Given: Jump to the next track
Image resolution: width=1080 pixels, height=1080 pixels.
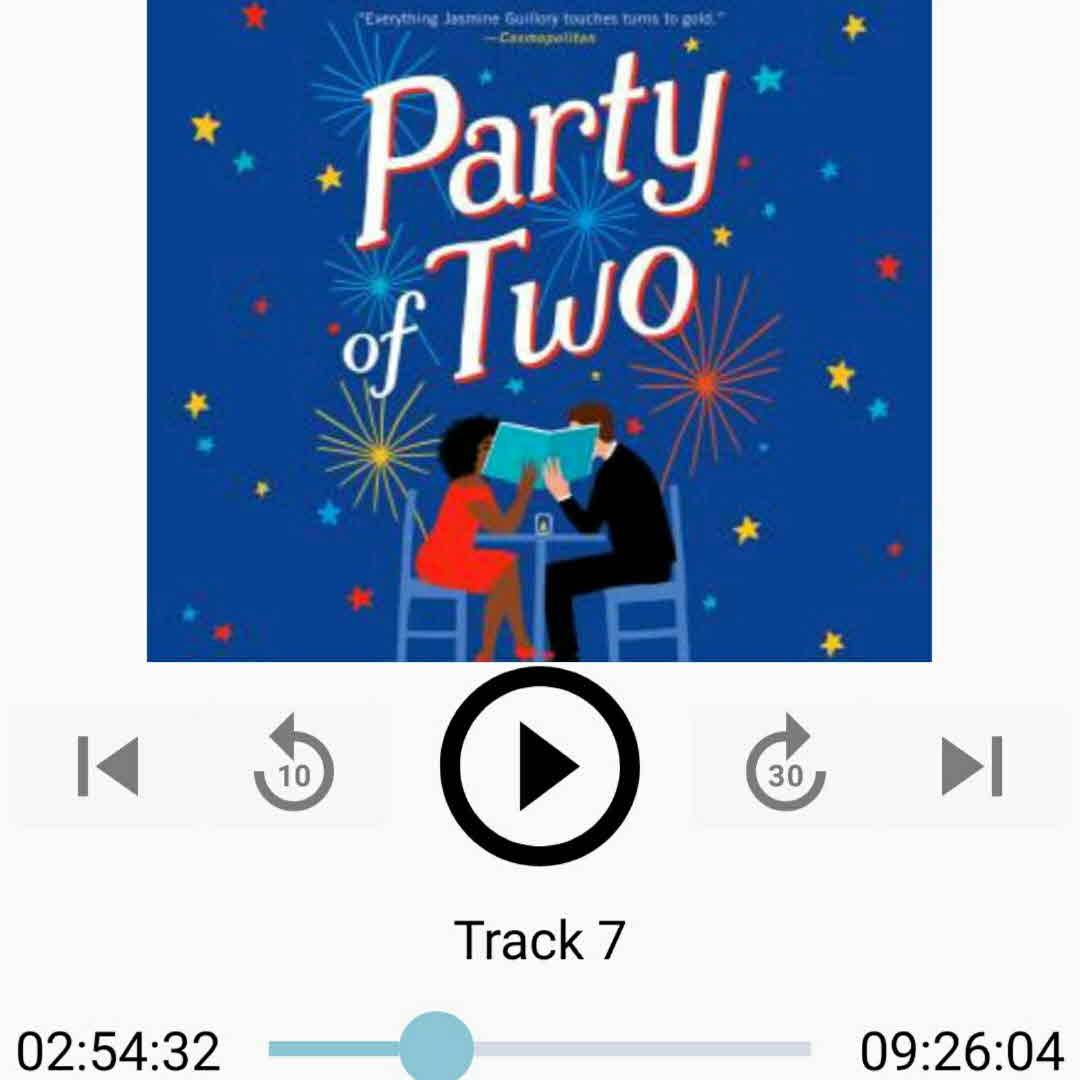Looking at the screenshot, I should click(972, 766).
